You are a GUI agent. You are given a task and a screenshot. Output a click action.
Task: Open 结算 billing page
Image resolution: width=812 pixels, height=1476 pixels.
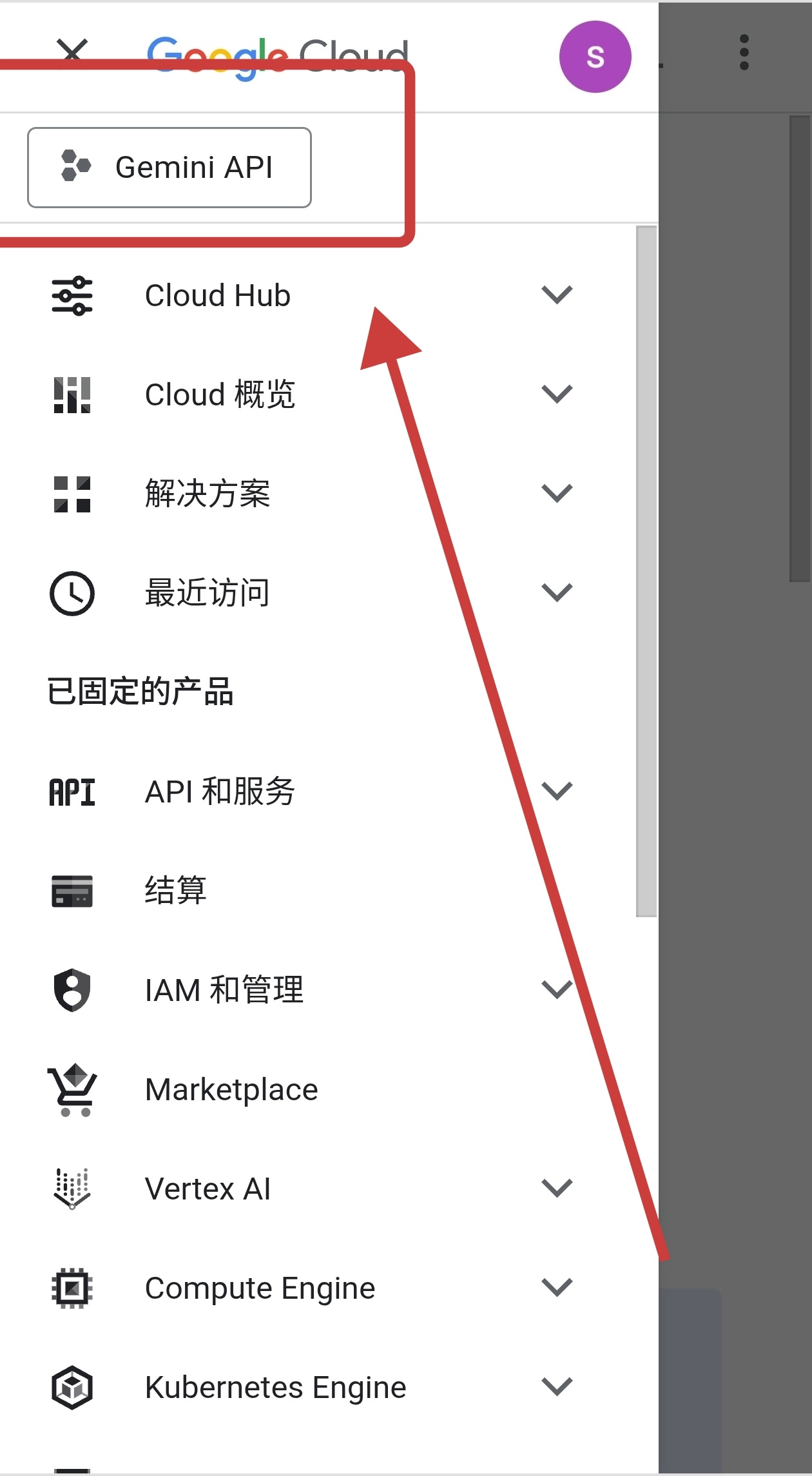point(175,891)
